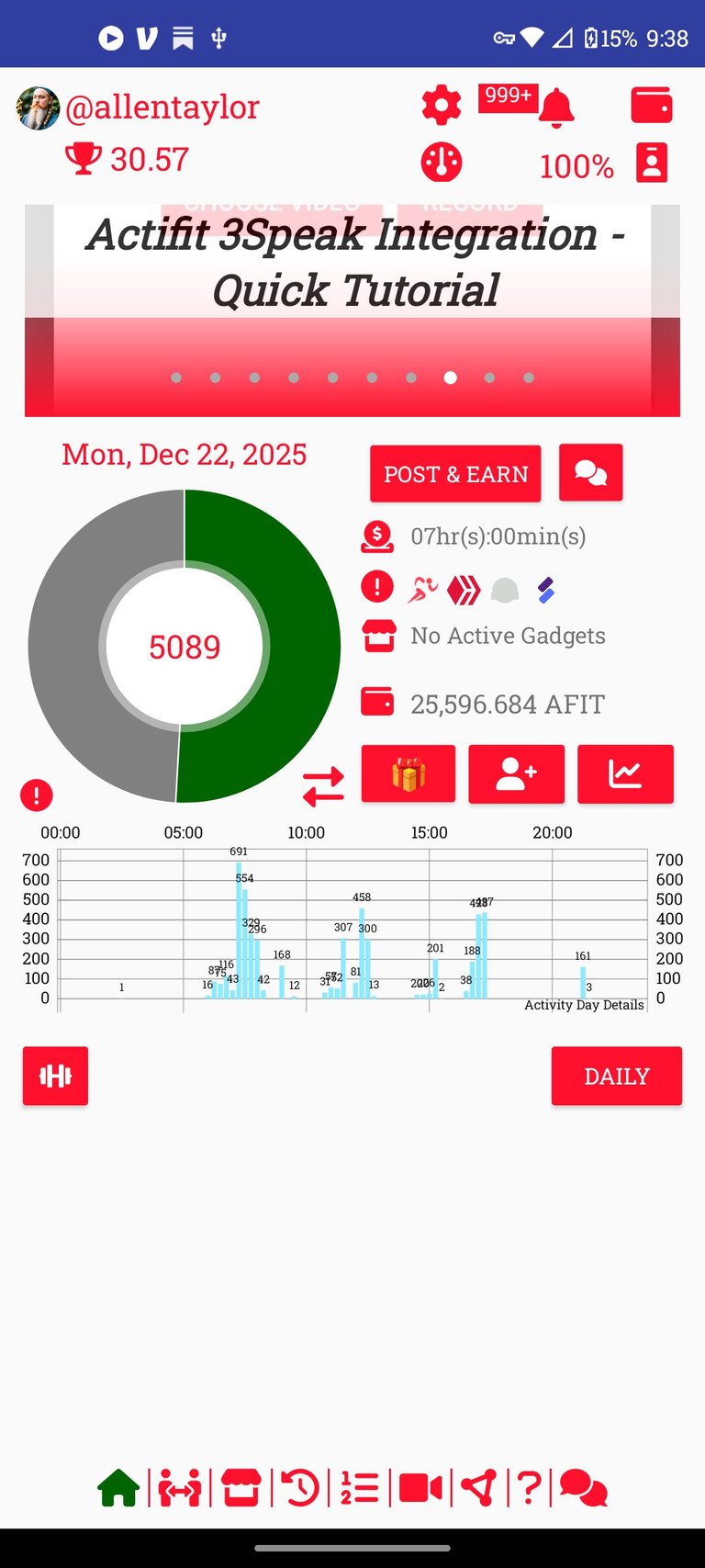Tap the DAILY button
Image resolution: width=705 pixels, height=1568 pixels.
point(616,1076)
